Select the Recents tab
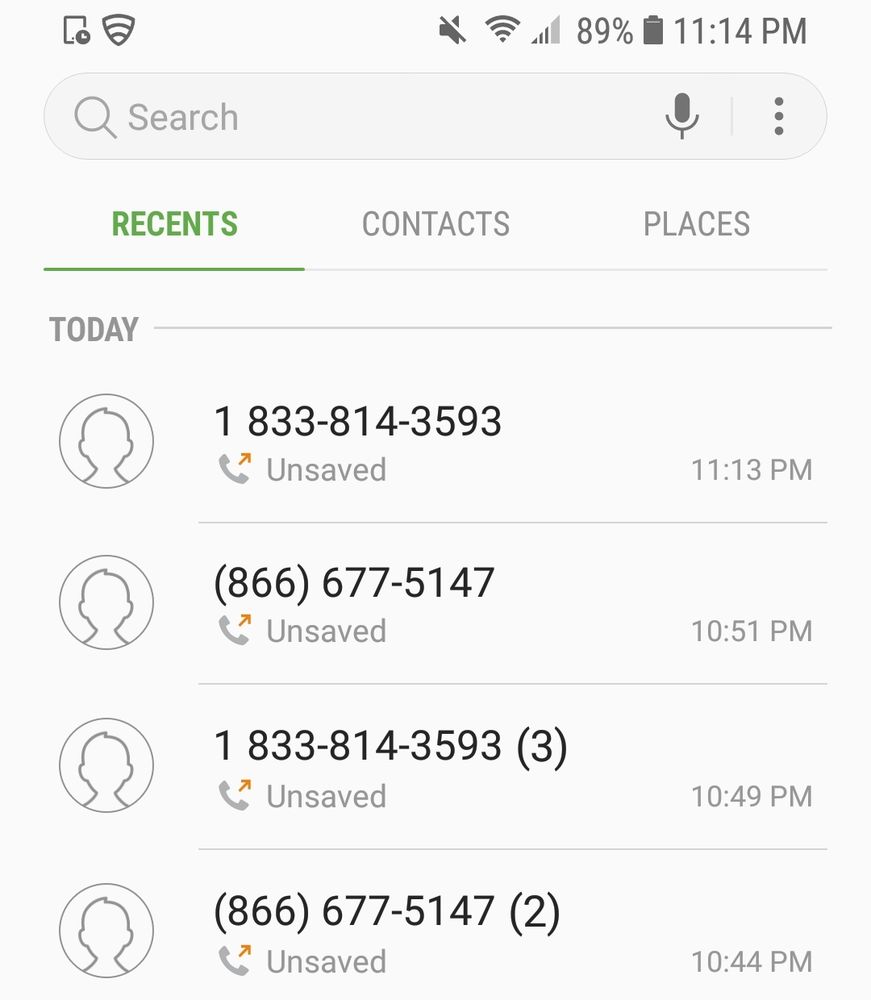This screenshot has width=871, height=1000. point(174,224)
